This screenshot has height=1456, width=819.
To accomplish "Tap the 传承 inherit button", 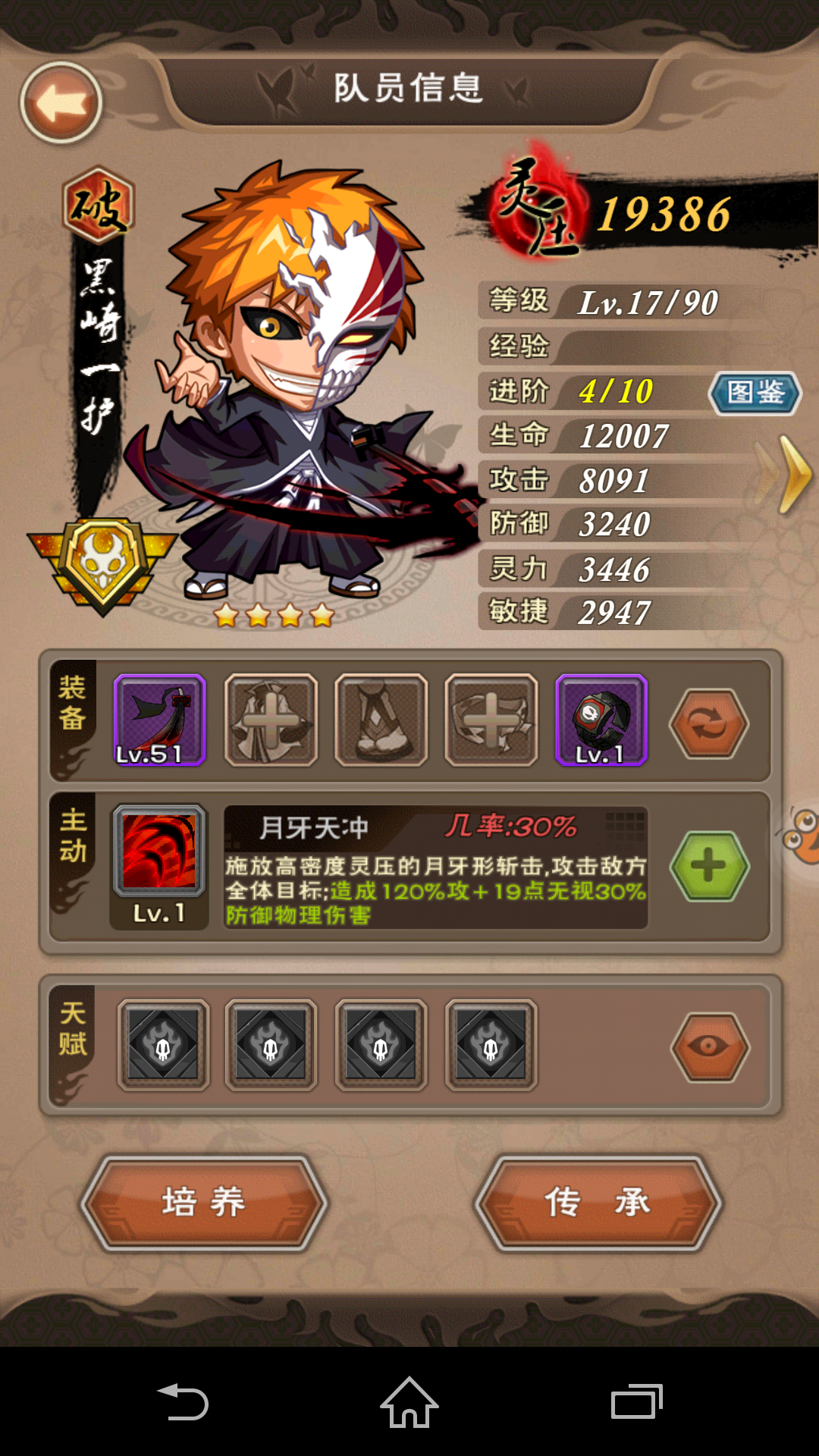I will coord(598,1203).
